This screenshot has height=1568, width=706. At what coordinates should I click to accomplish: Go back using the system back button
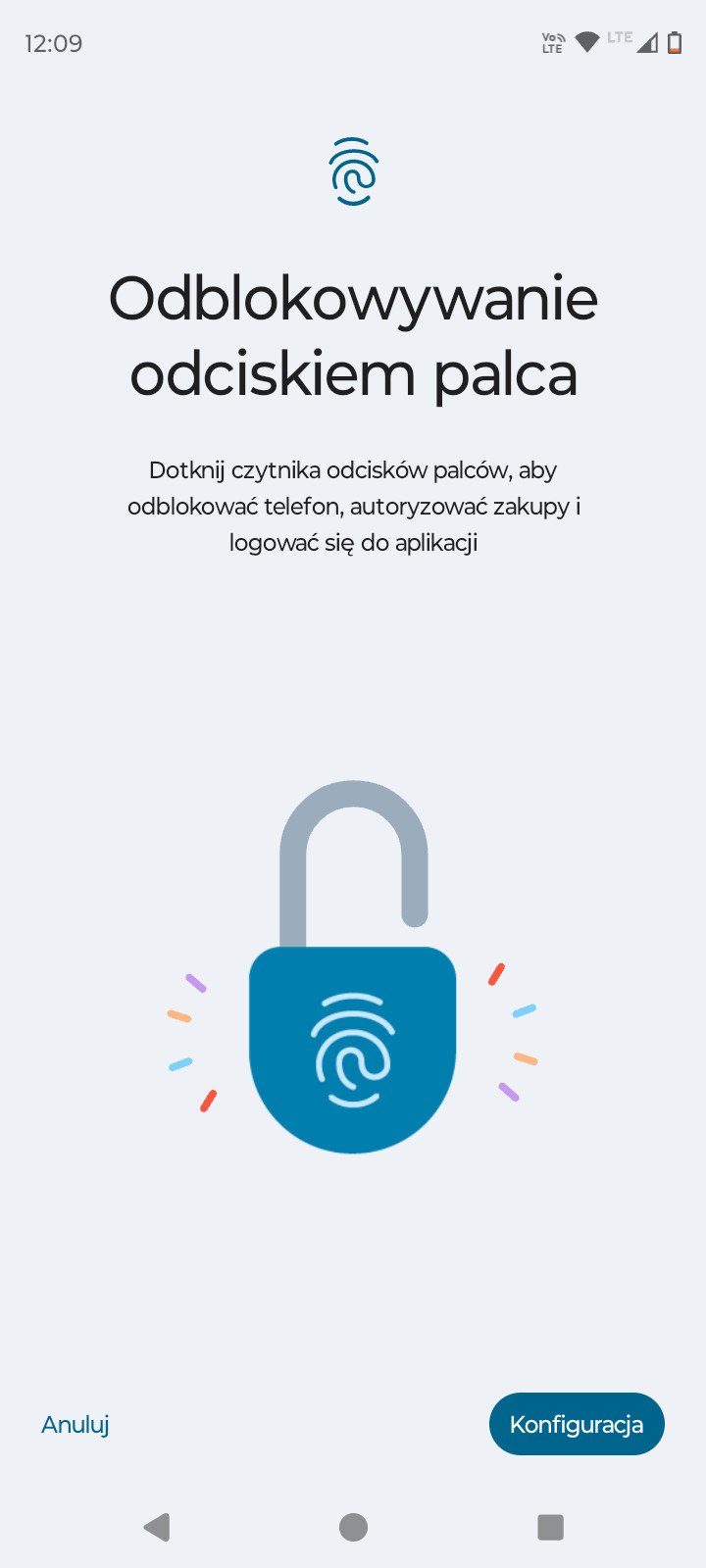pos(157,1527)
